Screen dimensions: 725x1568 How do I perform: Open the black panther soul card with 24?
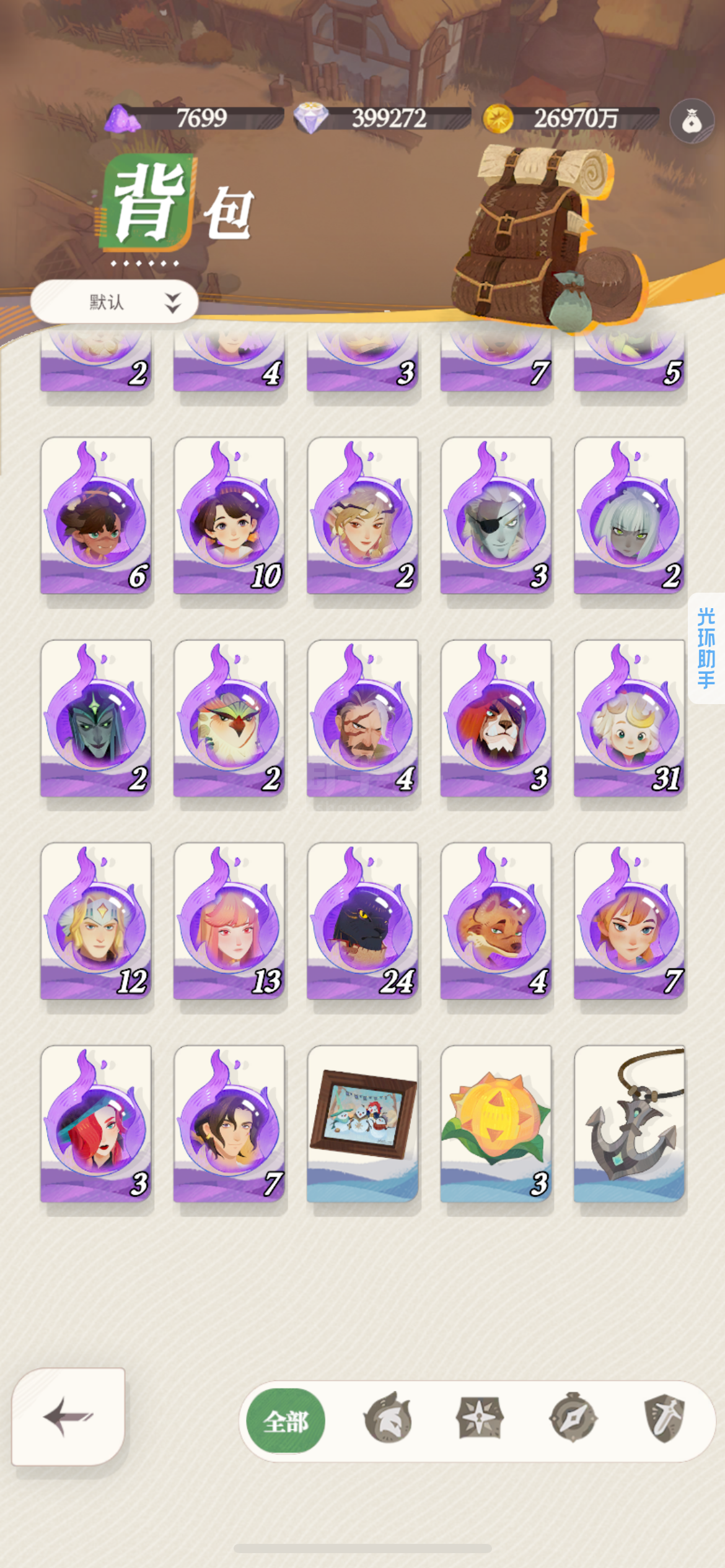coord(362,920)
